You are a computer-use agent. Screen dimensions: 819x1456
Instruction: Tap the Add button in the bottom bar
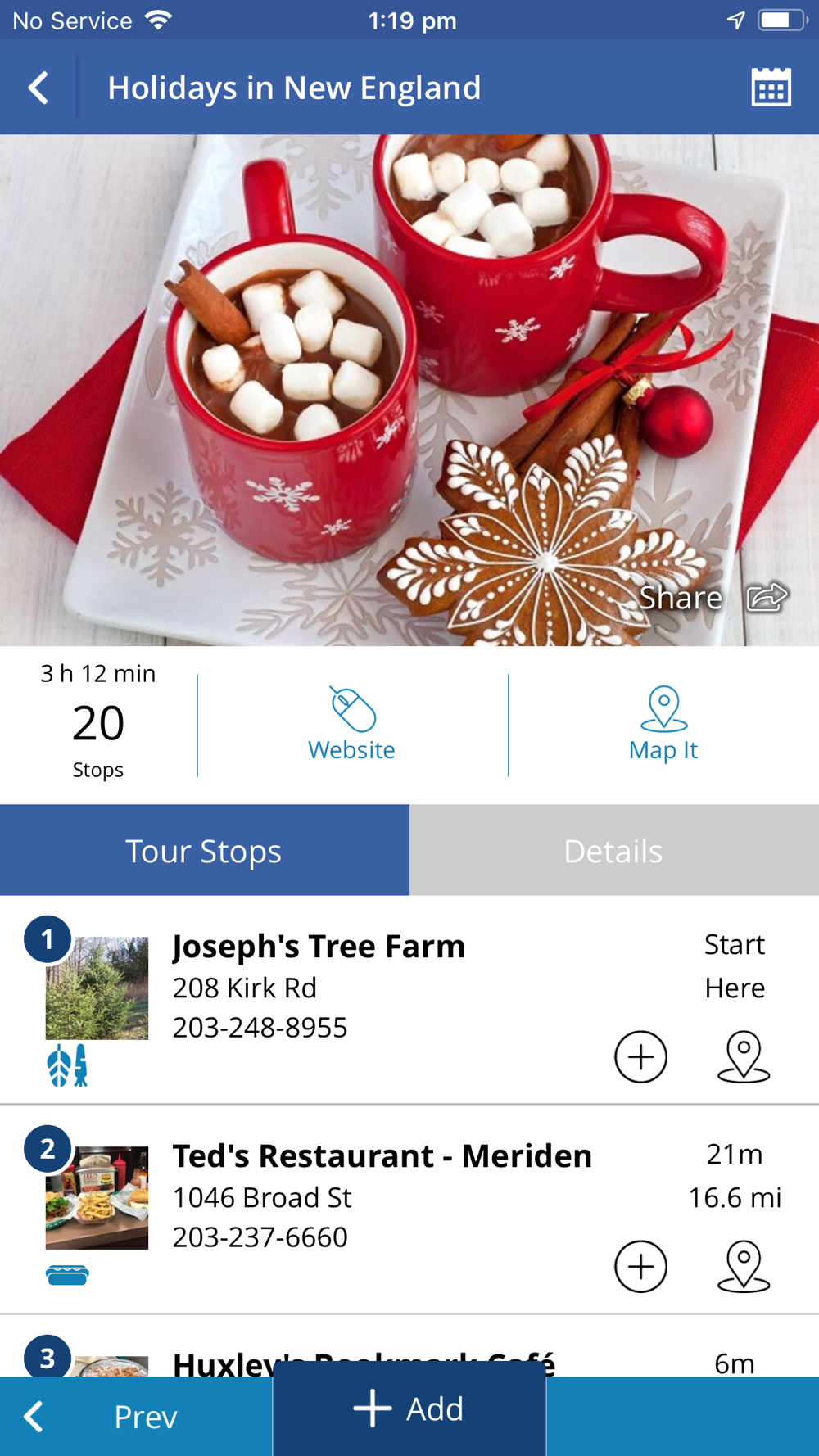pyautogui.click(x=409, y=1409)
